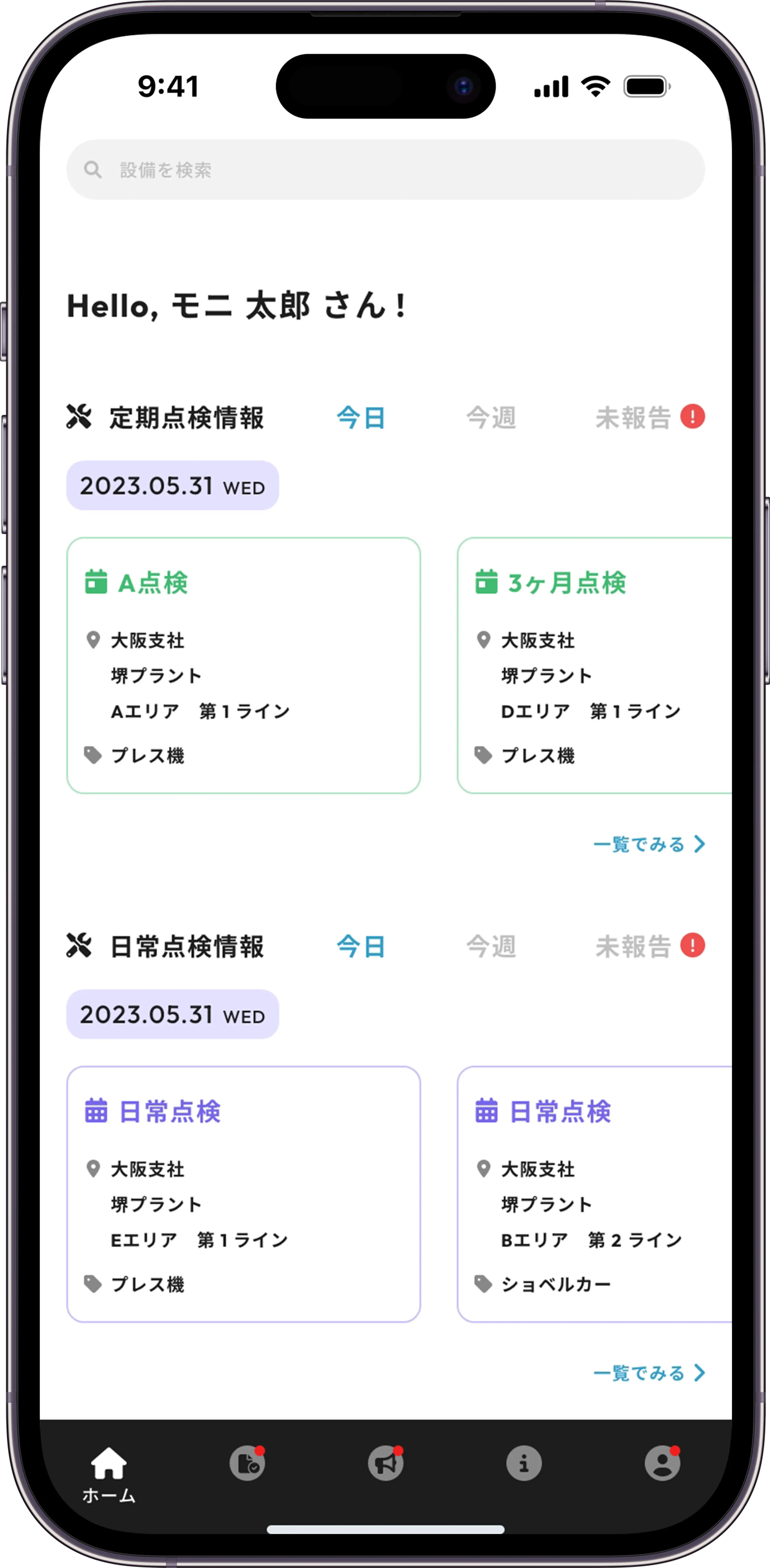This screenshot has width=770, height=1568.
Task: Click the wrench icon next to 定期点検情報
Action: click(80, 417)
